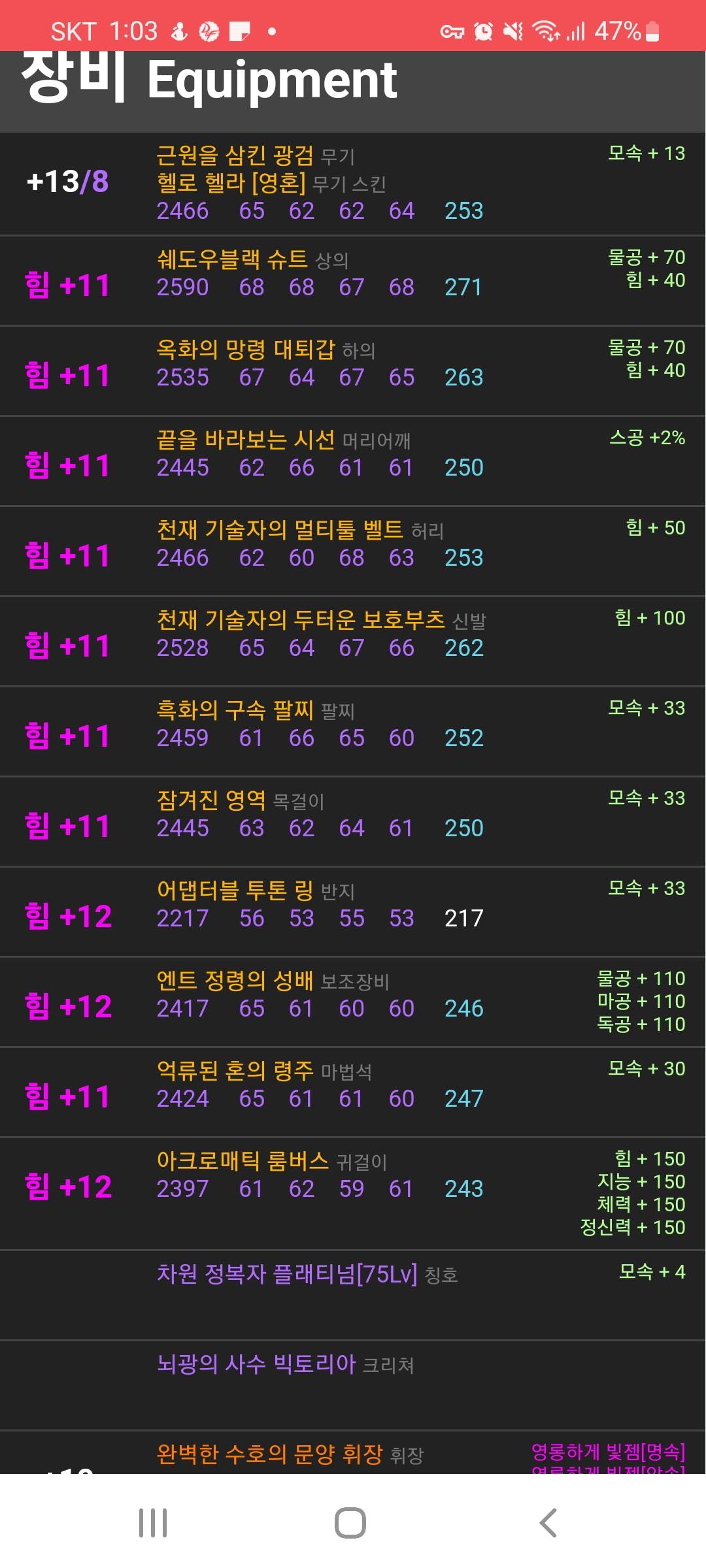Image resolution: width=706 pixels, height=1568 pixels.
Task: Open the 끝을 바라보는 시선 shoulder item
Action: (353, 461)
